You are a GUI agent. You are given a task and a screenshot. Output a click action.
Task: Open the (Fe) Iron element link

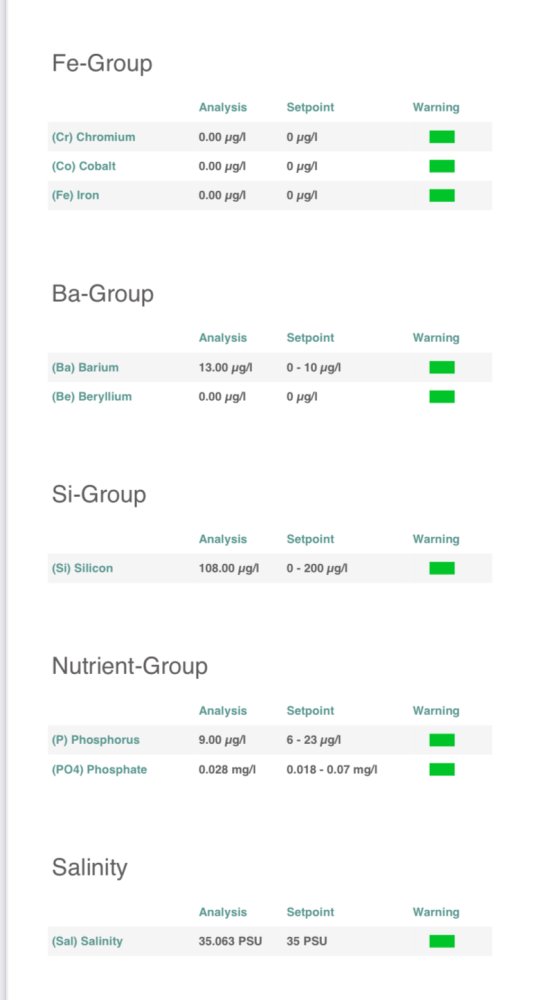(75, 196)
